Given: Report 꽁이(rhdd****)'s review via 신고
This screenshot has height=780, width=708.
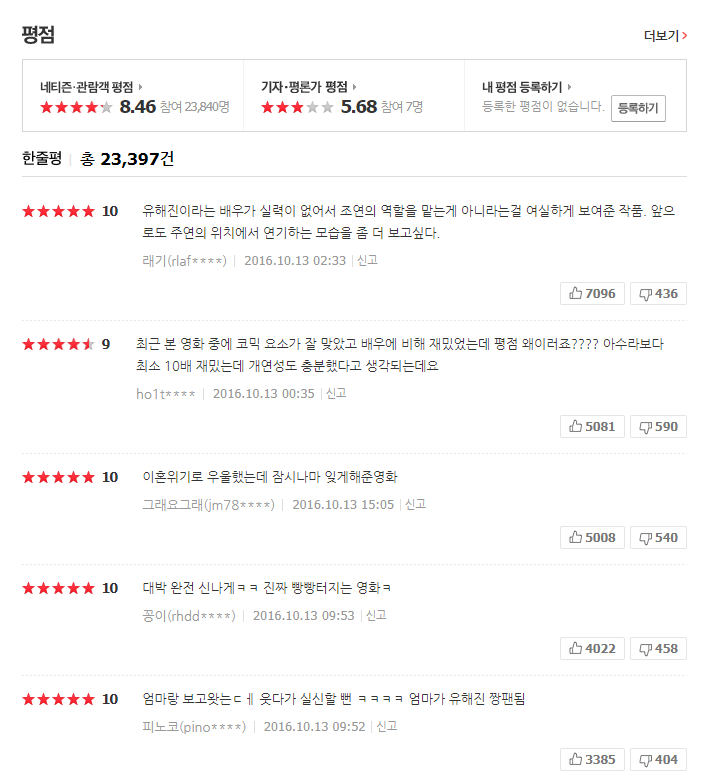Looking at the screenshot, I should point(376,616).
